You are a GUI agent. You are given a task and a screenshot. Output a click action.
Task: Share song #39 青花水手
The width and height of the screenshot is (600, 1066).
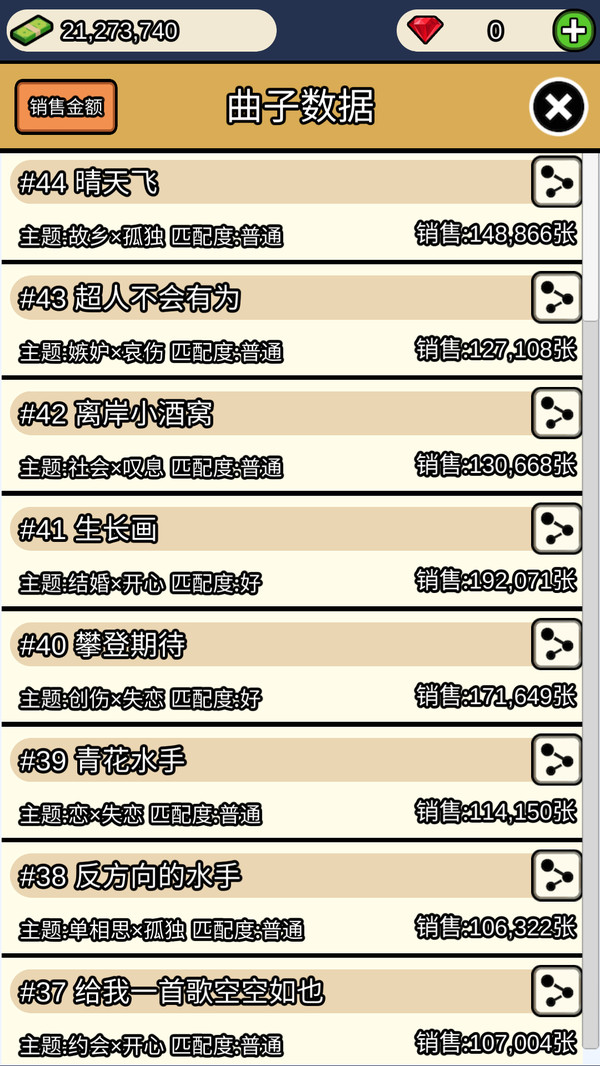pyautogui.click(x=557, y=759)
